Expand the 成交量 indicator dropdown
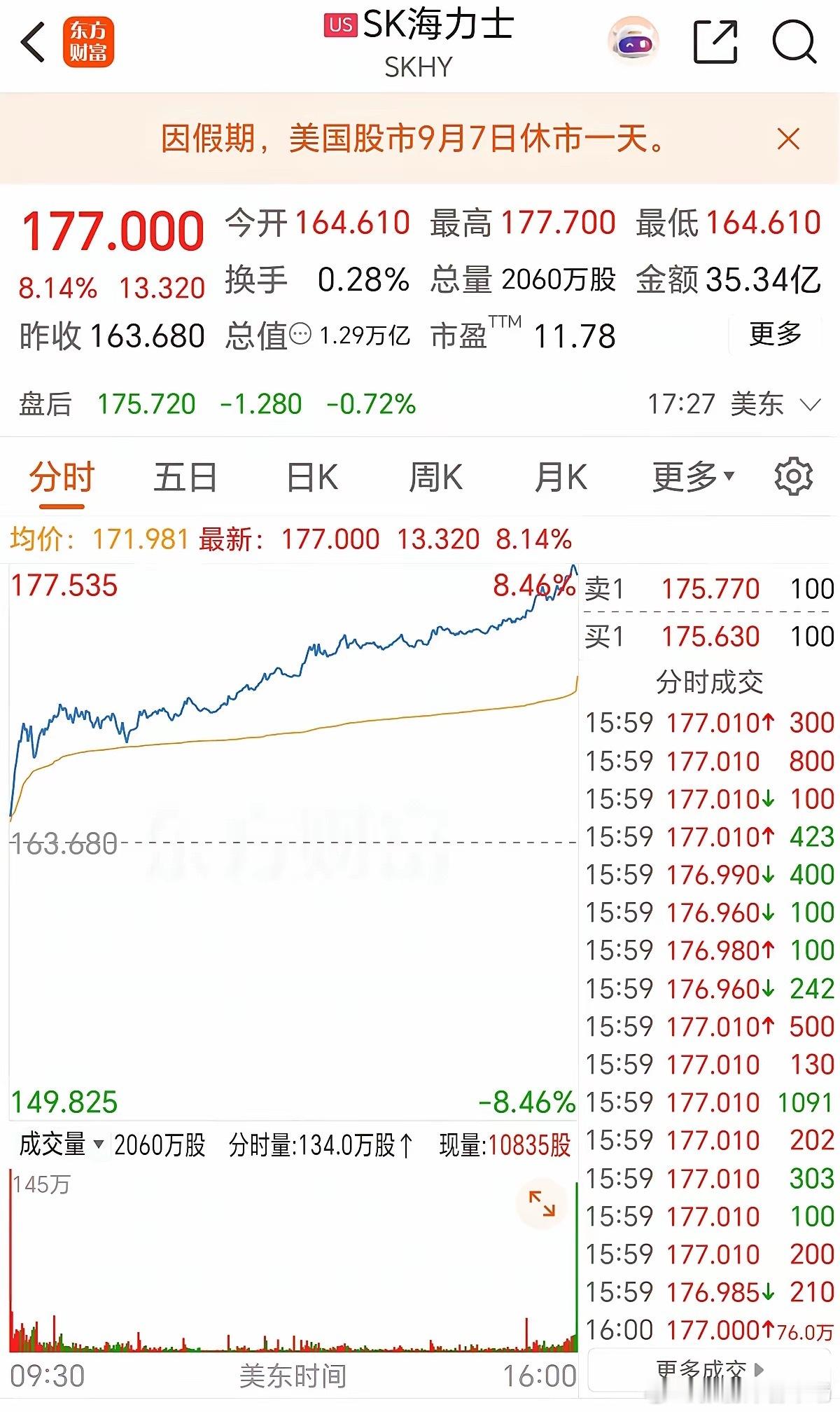The width and height of the screenshot is (840, 1412). pos(62,1145)
